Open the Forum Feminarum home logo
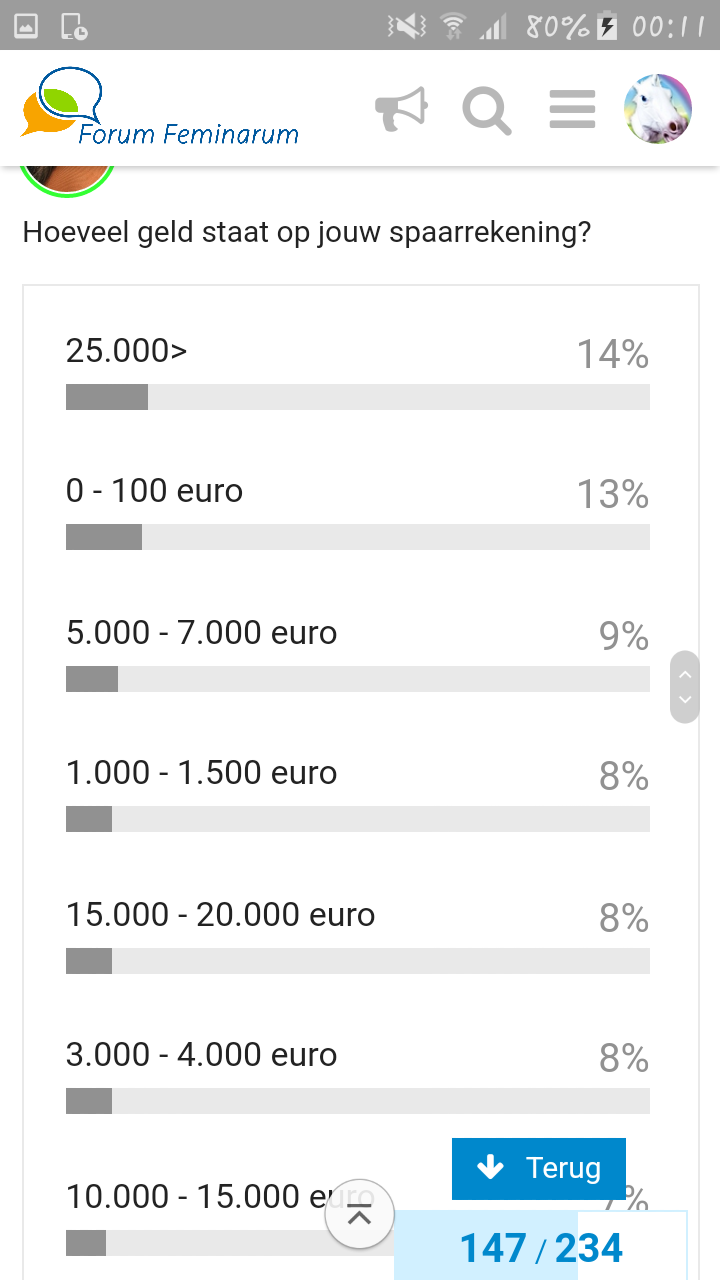 tap(160, 108)
